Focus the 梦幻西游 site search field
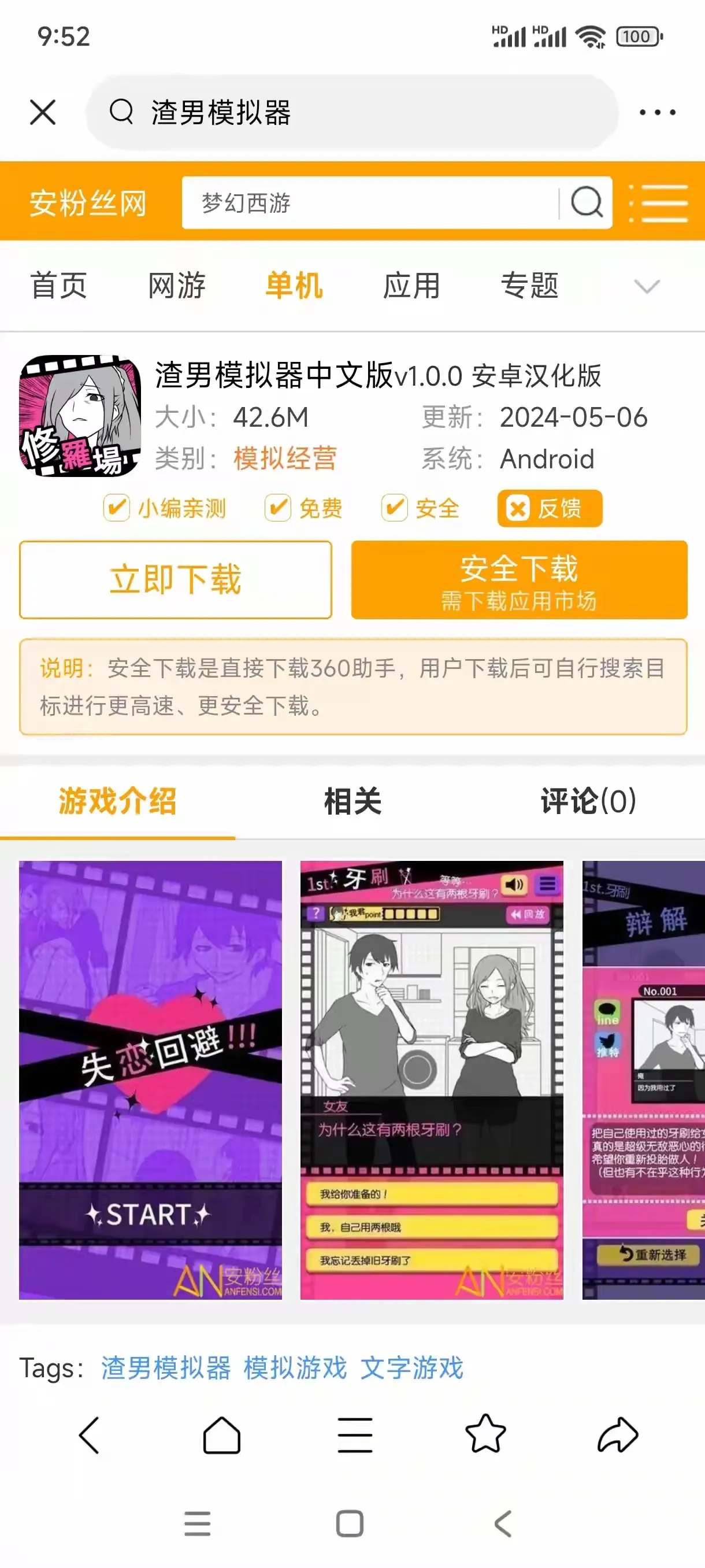 point(371,203)
